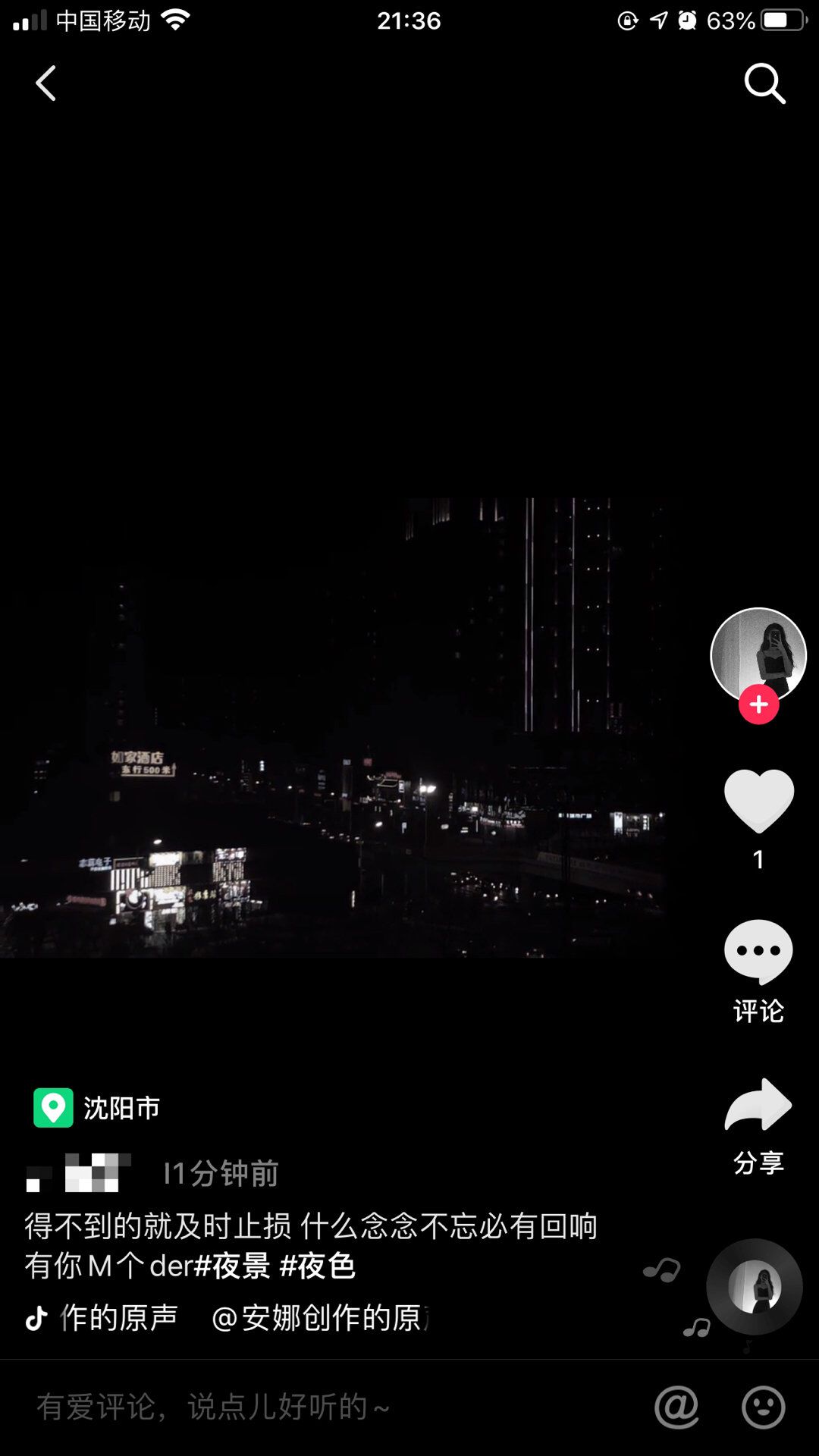Viewport: 819px width, 1456px height.
Task: Open the creator's profile avatar
Action: tap(758, 653)
